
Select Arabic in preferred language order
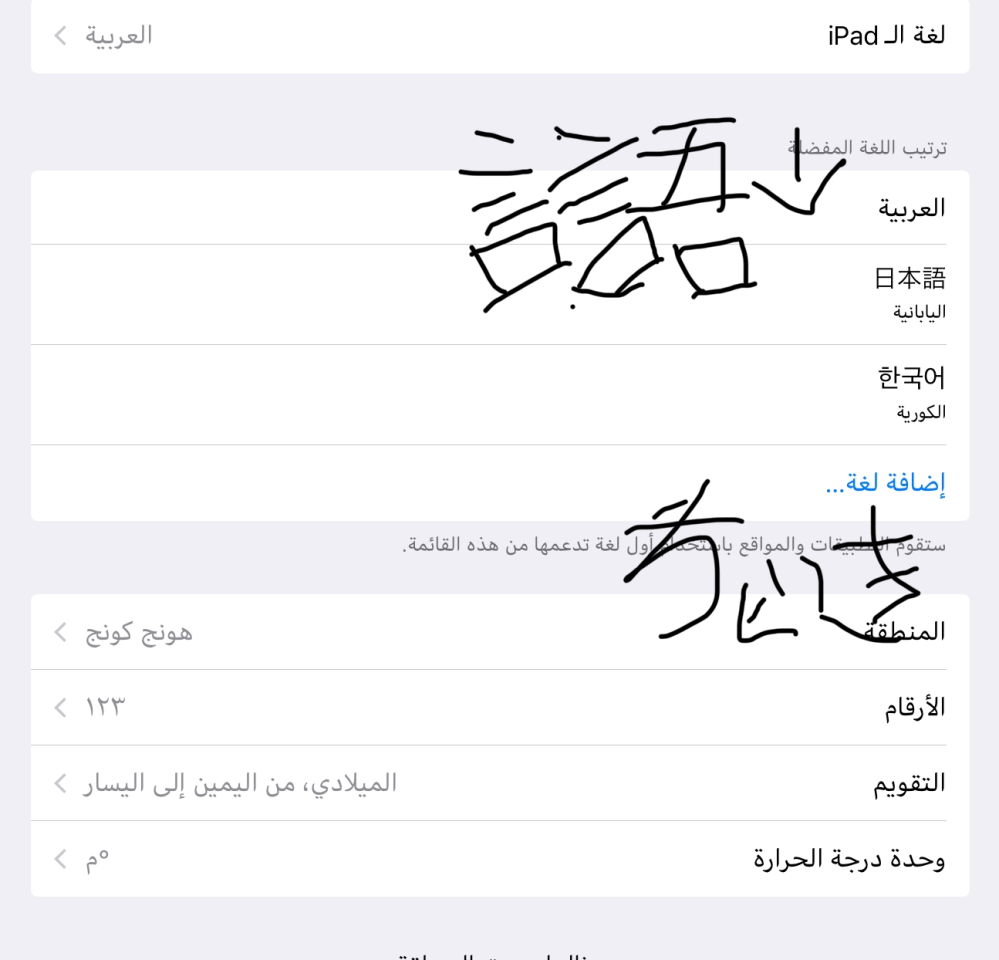pos(500,208)
